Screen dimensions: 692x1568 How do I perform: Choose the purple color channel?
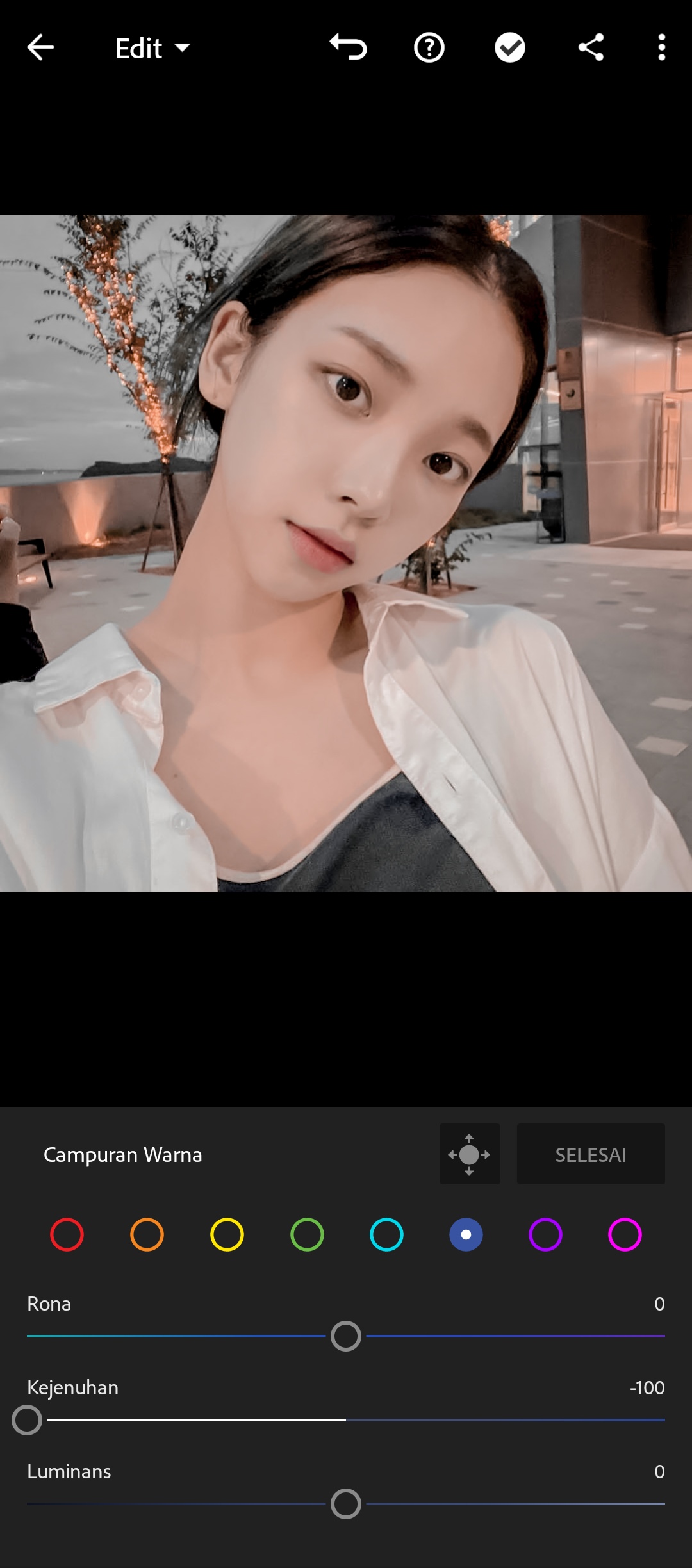[545, 1234]
